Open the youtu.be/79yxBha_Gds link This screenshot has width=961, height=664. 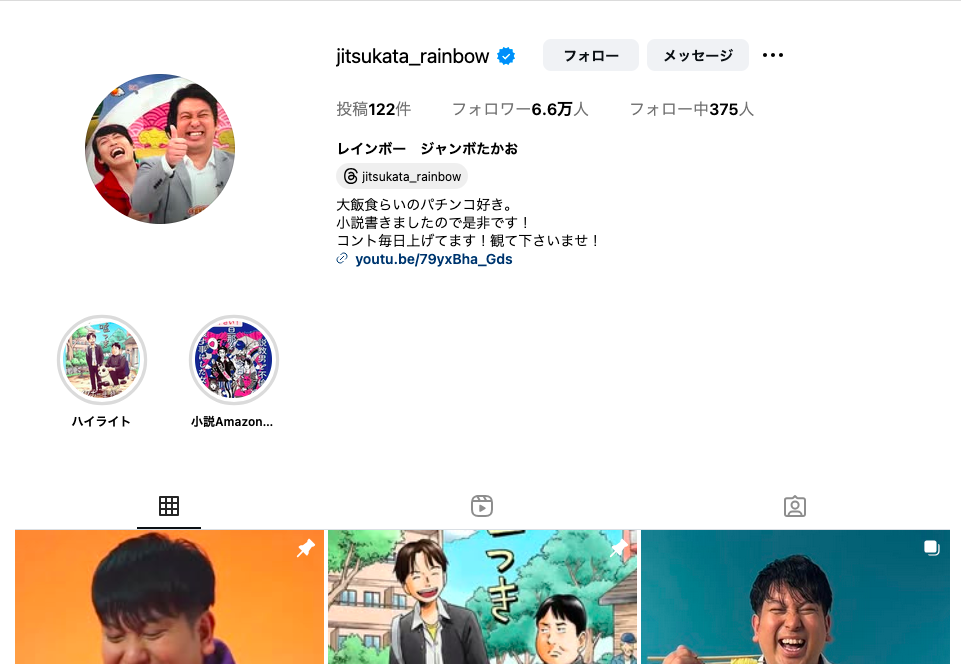433,259
